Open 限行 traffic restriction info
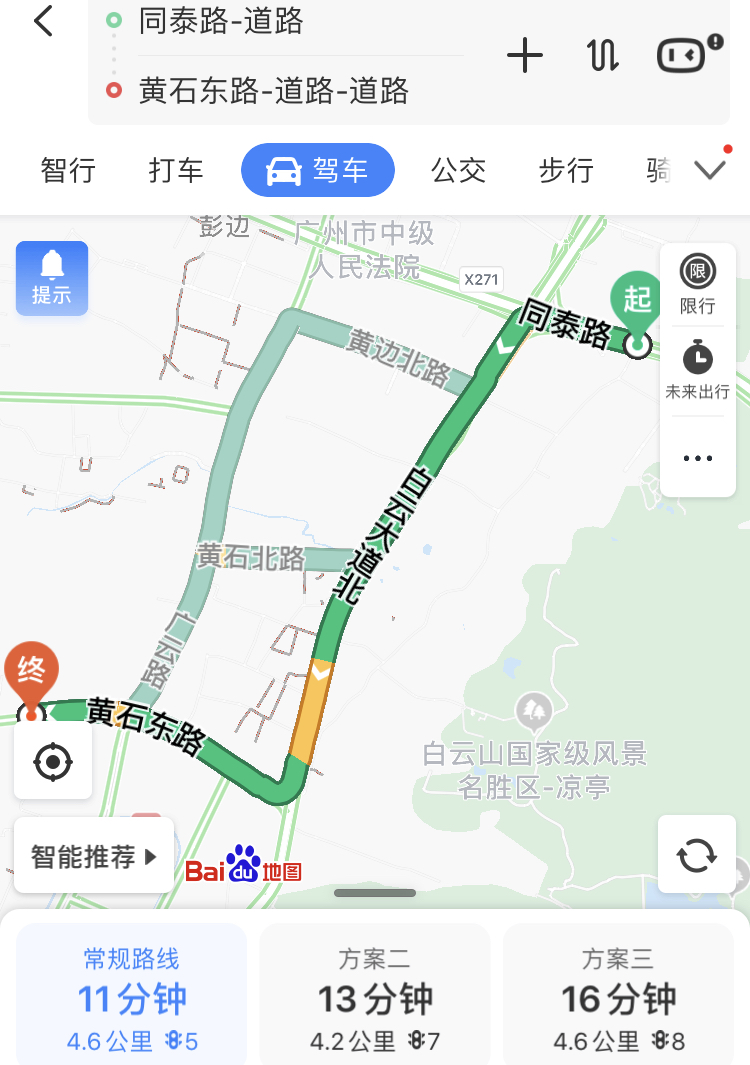Screen dimensions: 750x1065 tap(697, 284)
